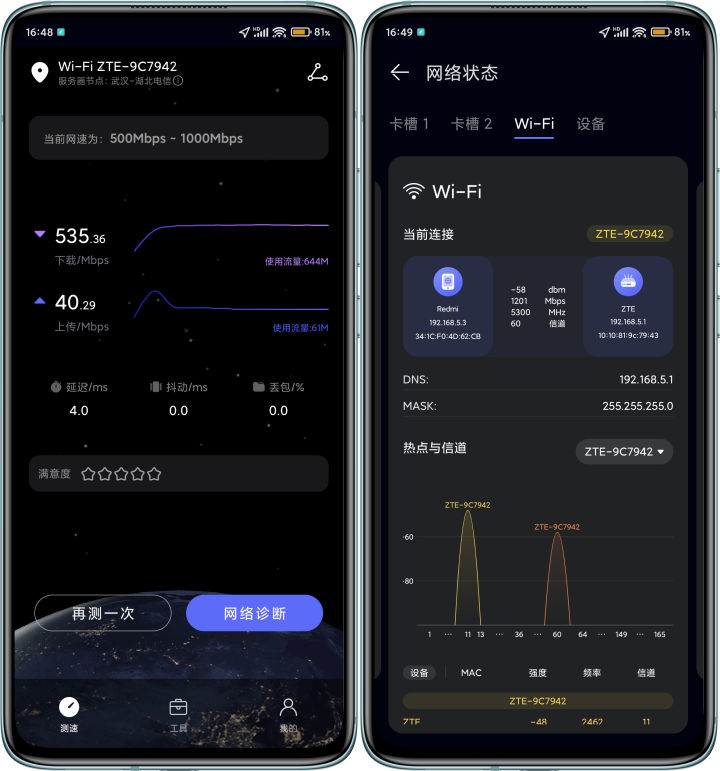
Task: Tap the 延迟 latency icon
Action: pyautogui.click(x=57, y=386)
